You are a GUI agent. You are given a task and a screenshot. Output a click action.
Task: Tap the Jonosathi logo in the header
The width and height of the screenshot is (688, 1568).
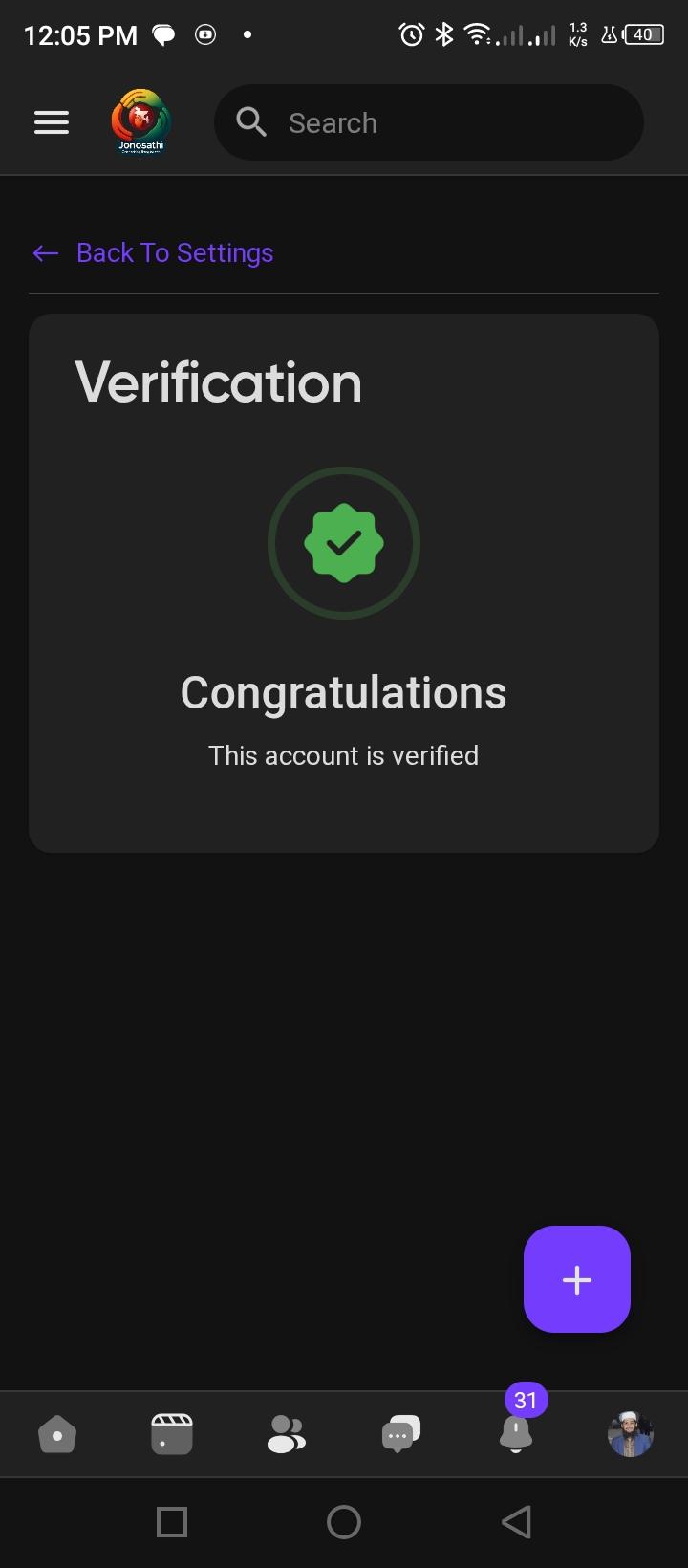click(x=141, y=122)
